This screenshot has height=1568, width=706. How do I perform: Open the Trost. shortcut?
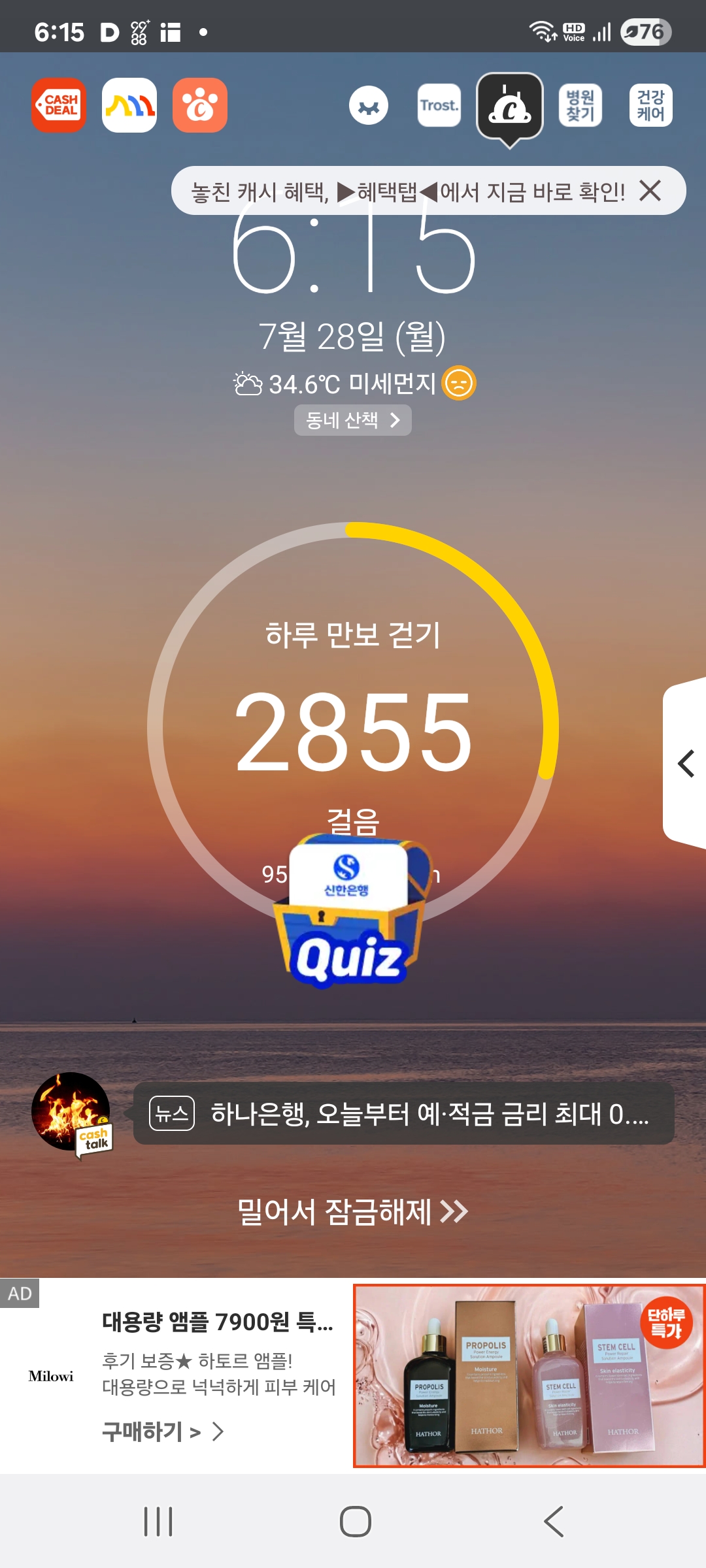coord(439,105)
